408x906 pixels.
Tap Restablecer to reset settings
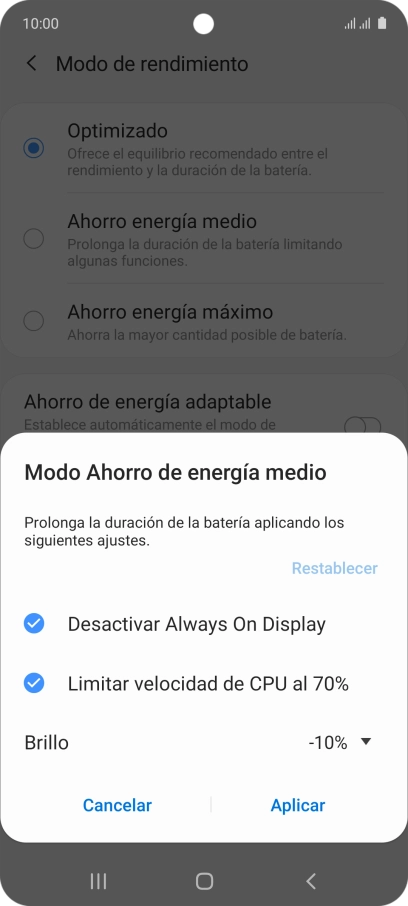click(335, 568)
